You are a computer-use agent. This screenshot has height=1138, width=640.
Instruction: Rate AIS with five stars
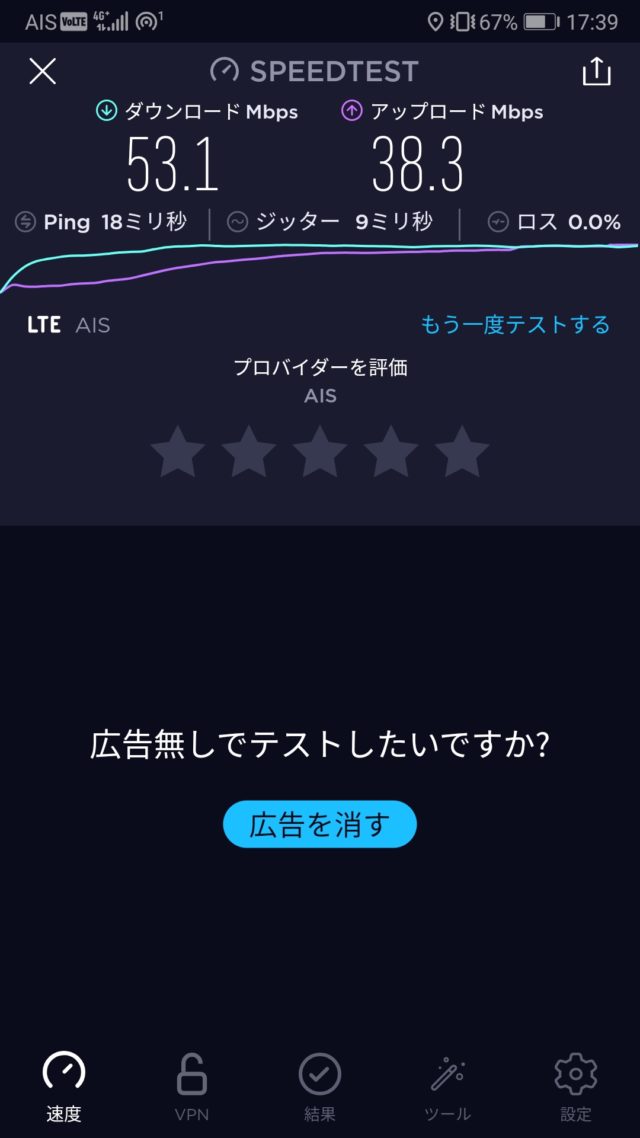462,452
